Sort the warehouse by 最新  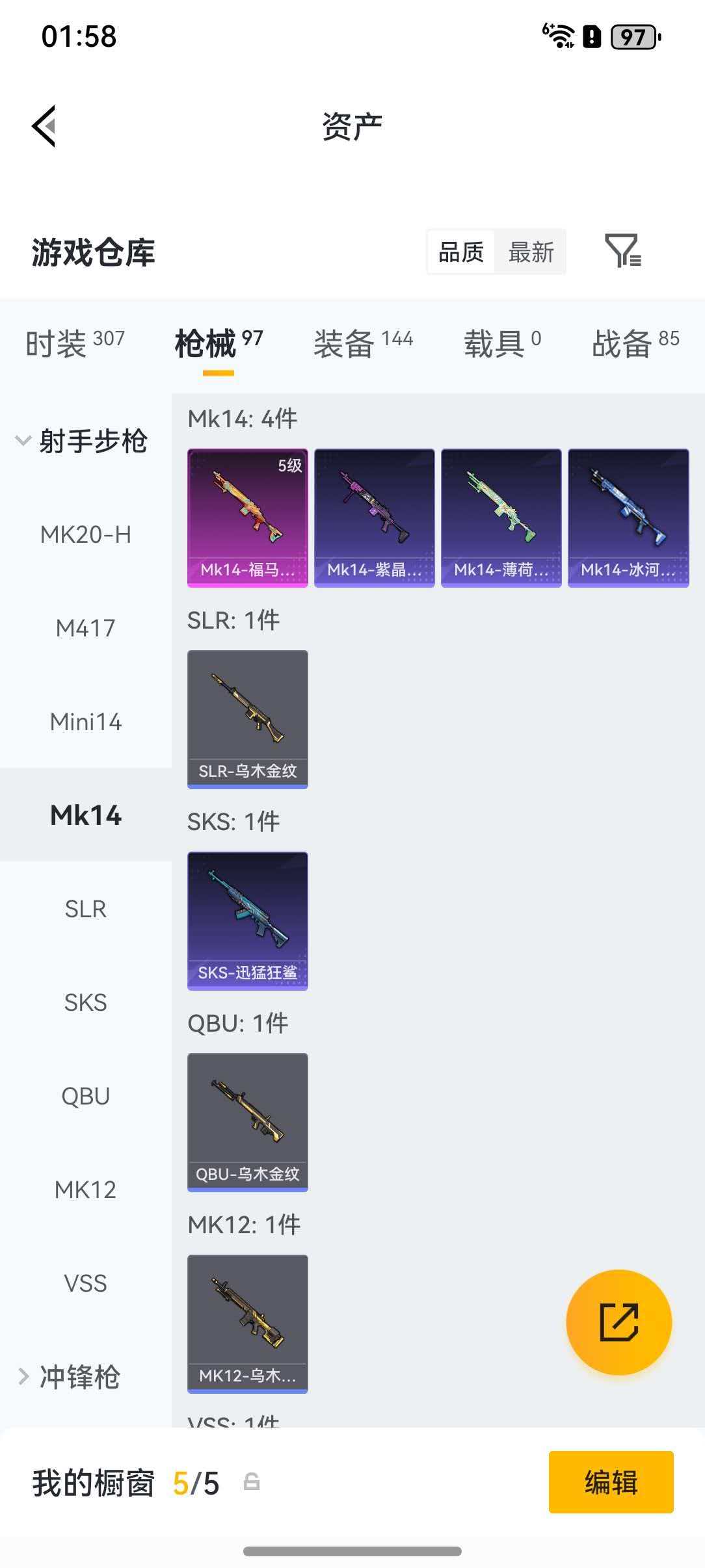tap(531, 252)
